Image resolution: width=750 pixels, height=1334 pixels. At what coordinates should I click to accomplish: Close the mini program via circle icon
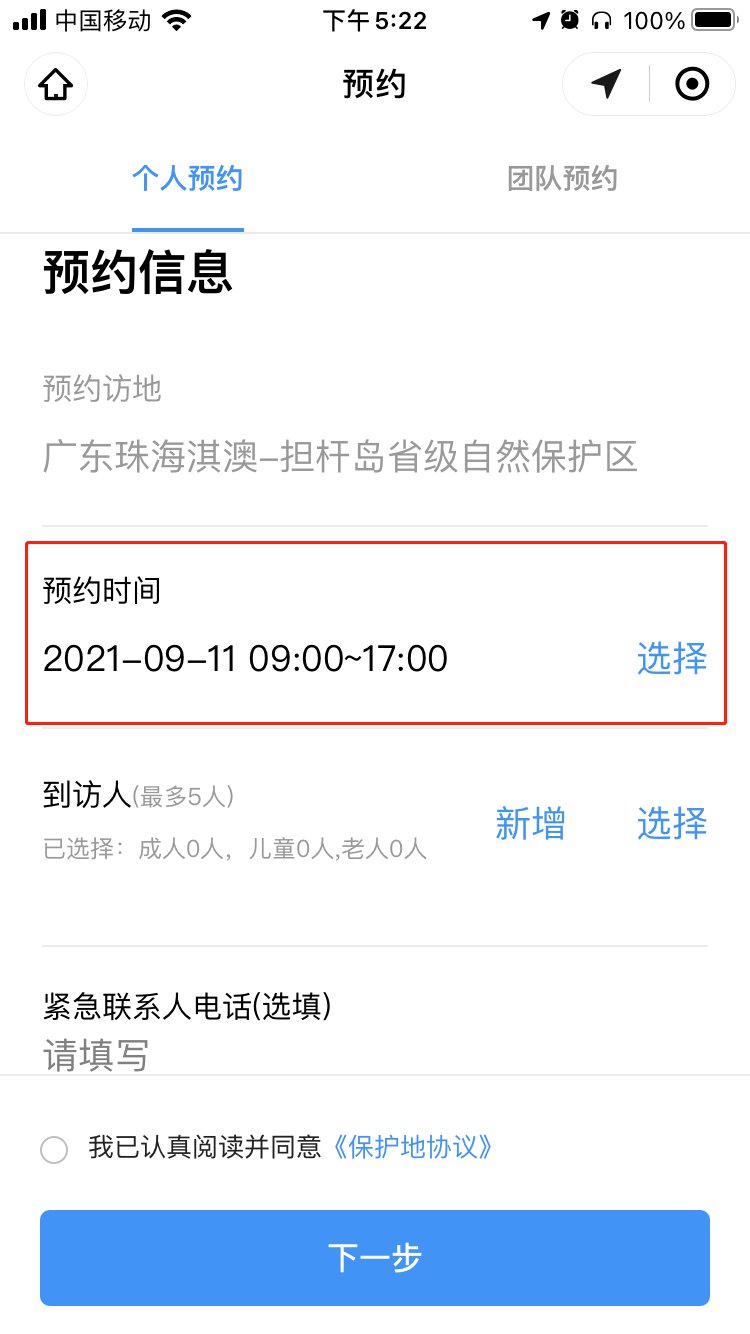pyautogui.click(x=692, y=85)
